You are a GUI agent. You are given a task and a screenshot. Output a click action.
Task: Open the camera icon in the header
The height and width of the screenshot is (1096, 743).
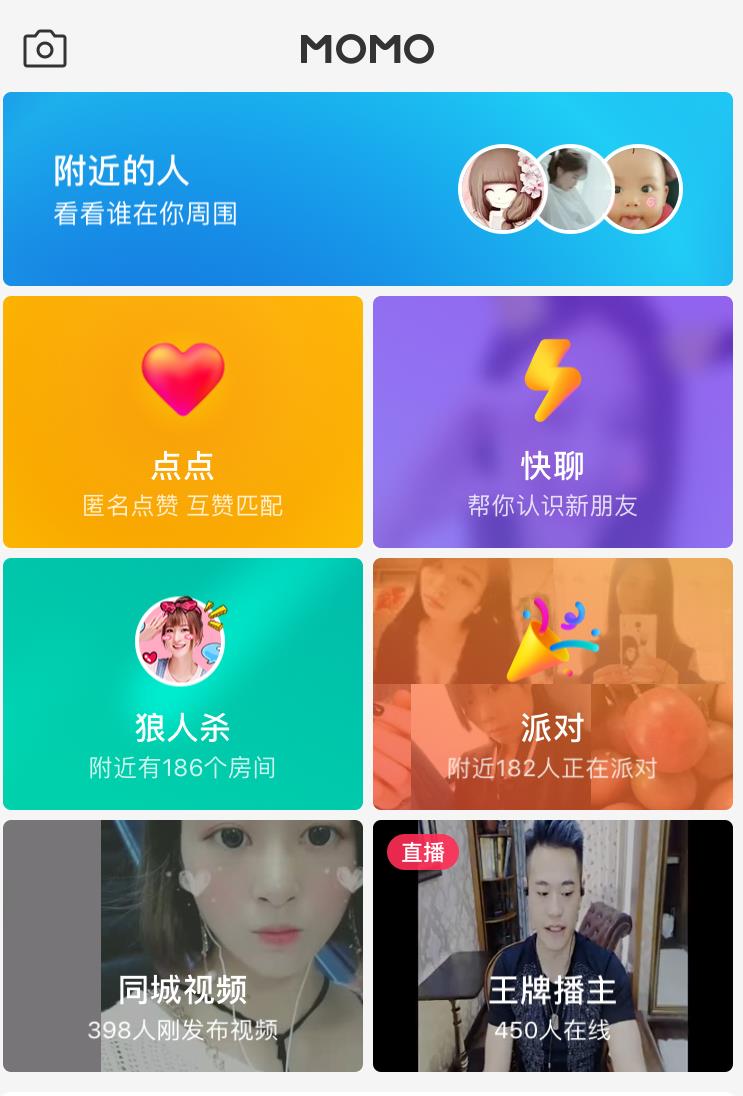click(x=45, y=49)
